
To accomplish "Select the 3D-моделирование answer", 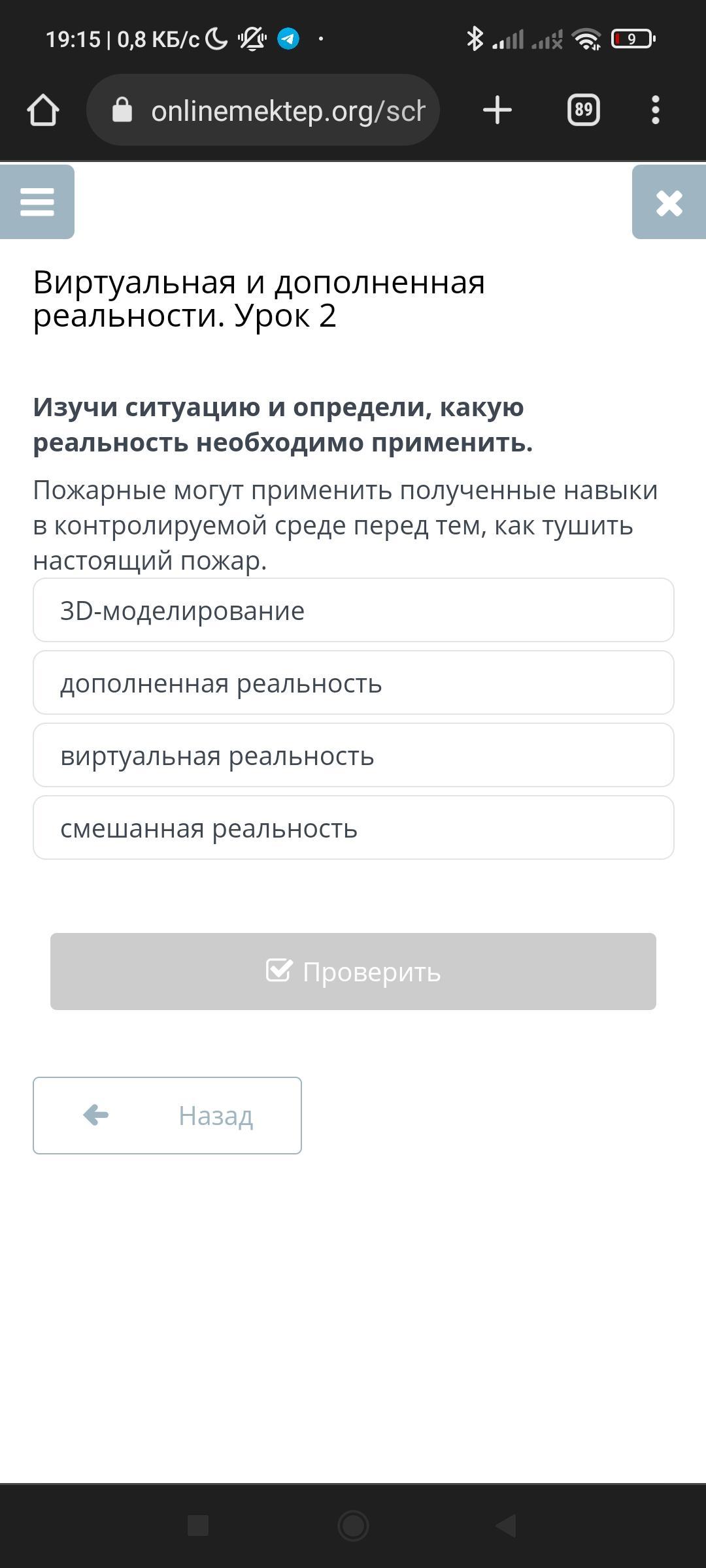I will [354, 610].
